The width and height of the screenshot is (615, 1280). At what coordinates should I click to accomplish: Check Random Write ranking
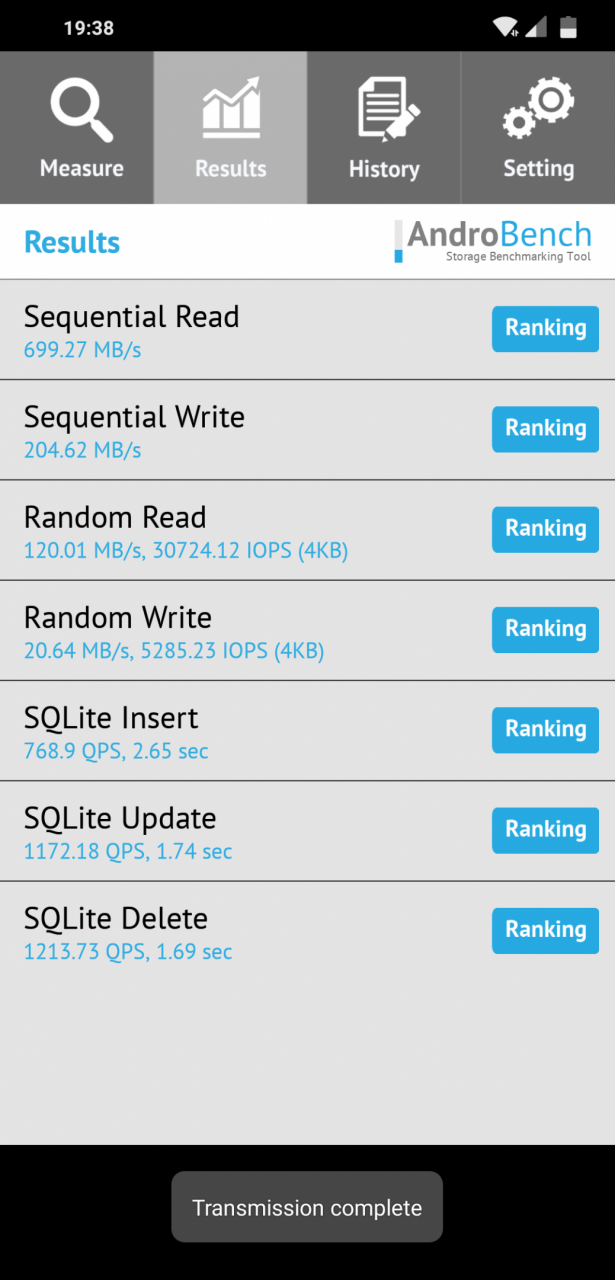pyautogui.click(x=545, y=630)
